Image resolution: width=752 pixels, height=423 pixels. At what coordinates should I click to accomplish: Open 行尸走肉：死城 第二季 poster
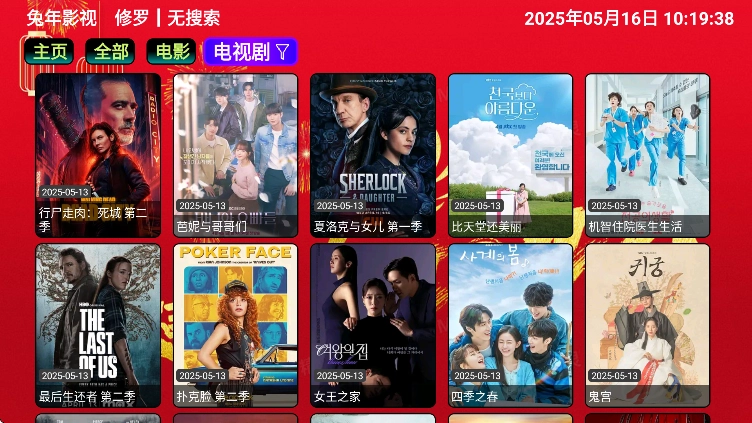coord(98,155)
